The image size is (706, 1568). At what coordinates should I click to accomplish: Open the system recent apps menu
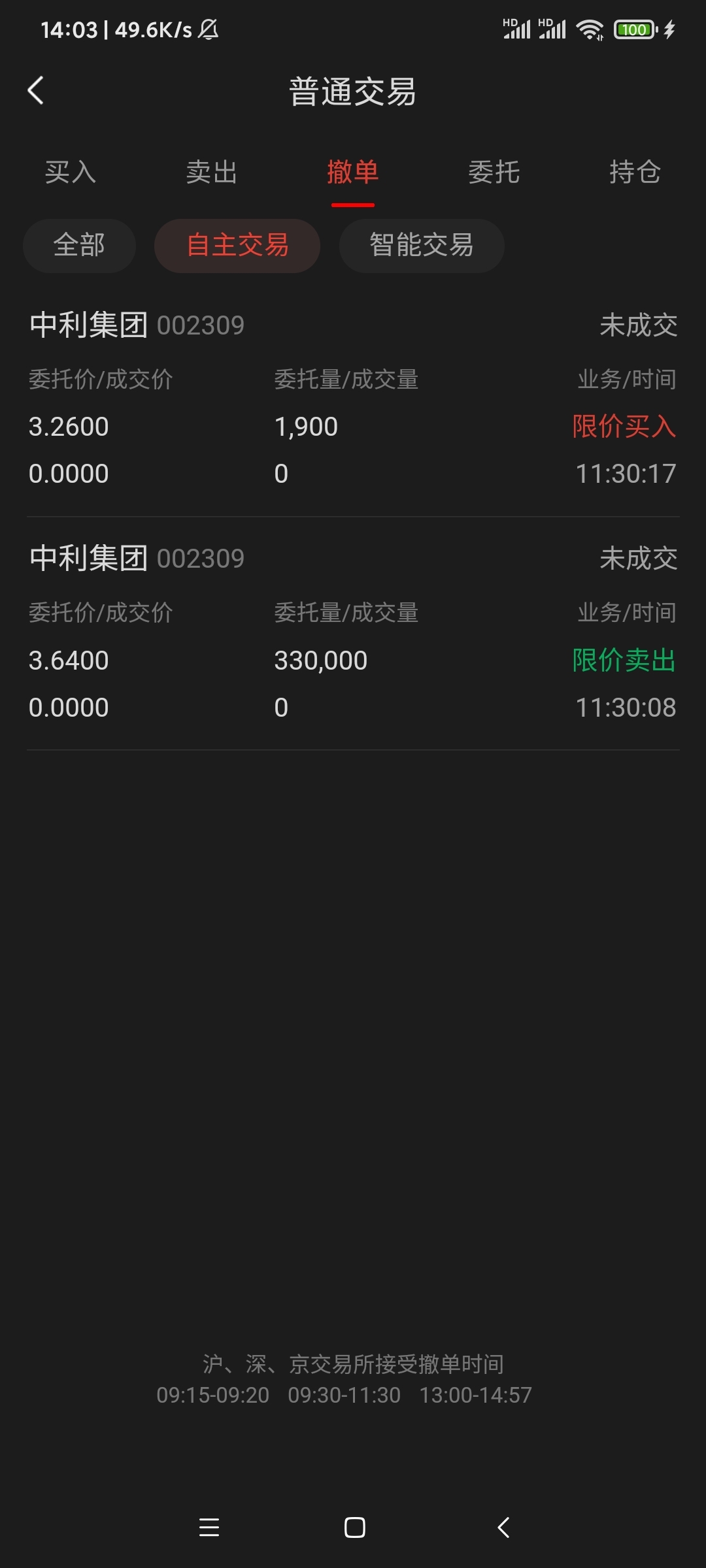(209, 1527)
